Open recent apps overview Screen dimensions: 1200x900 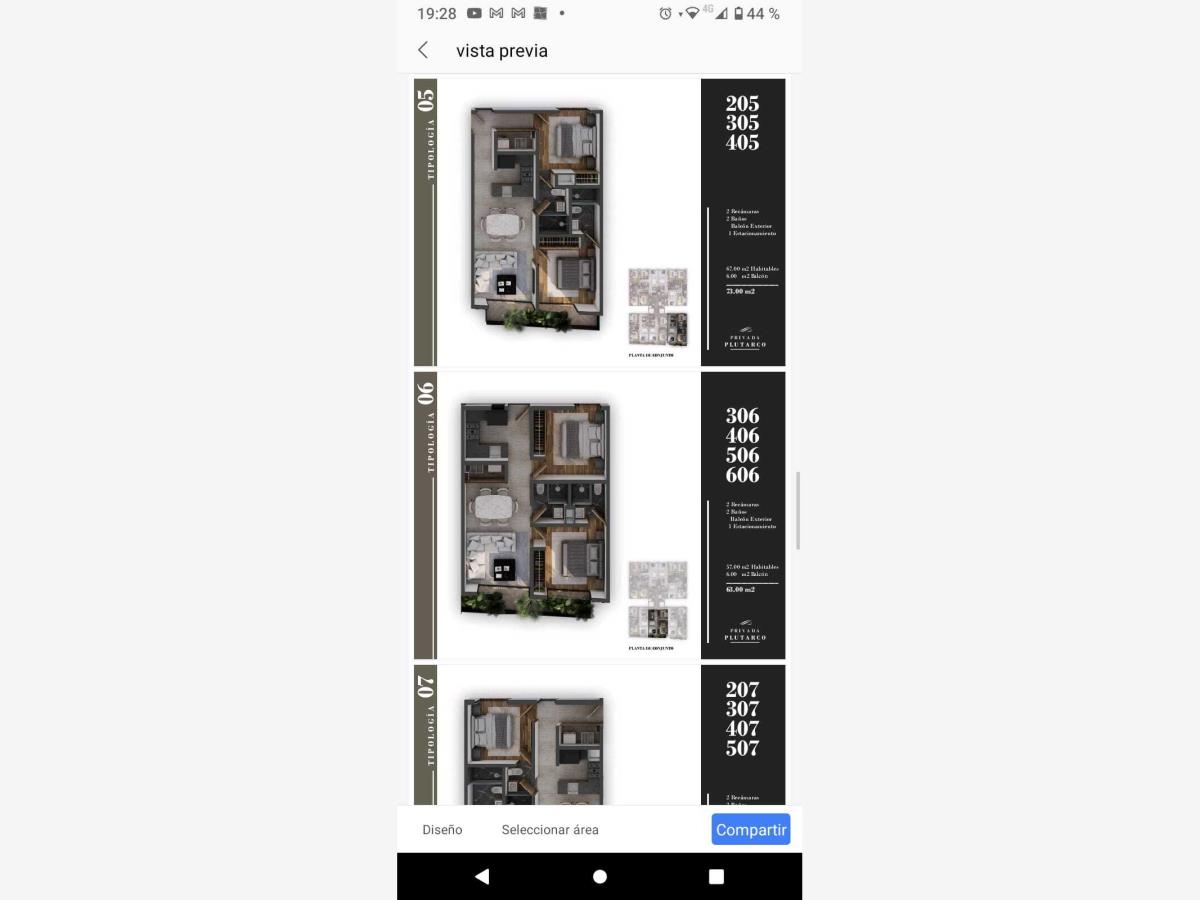(716, 876)
